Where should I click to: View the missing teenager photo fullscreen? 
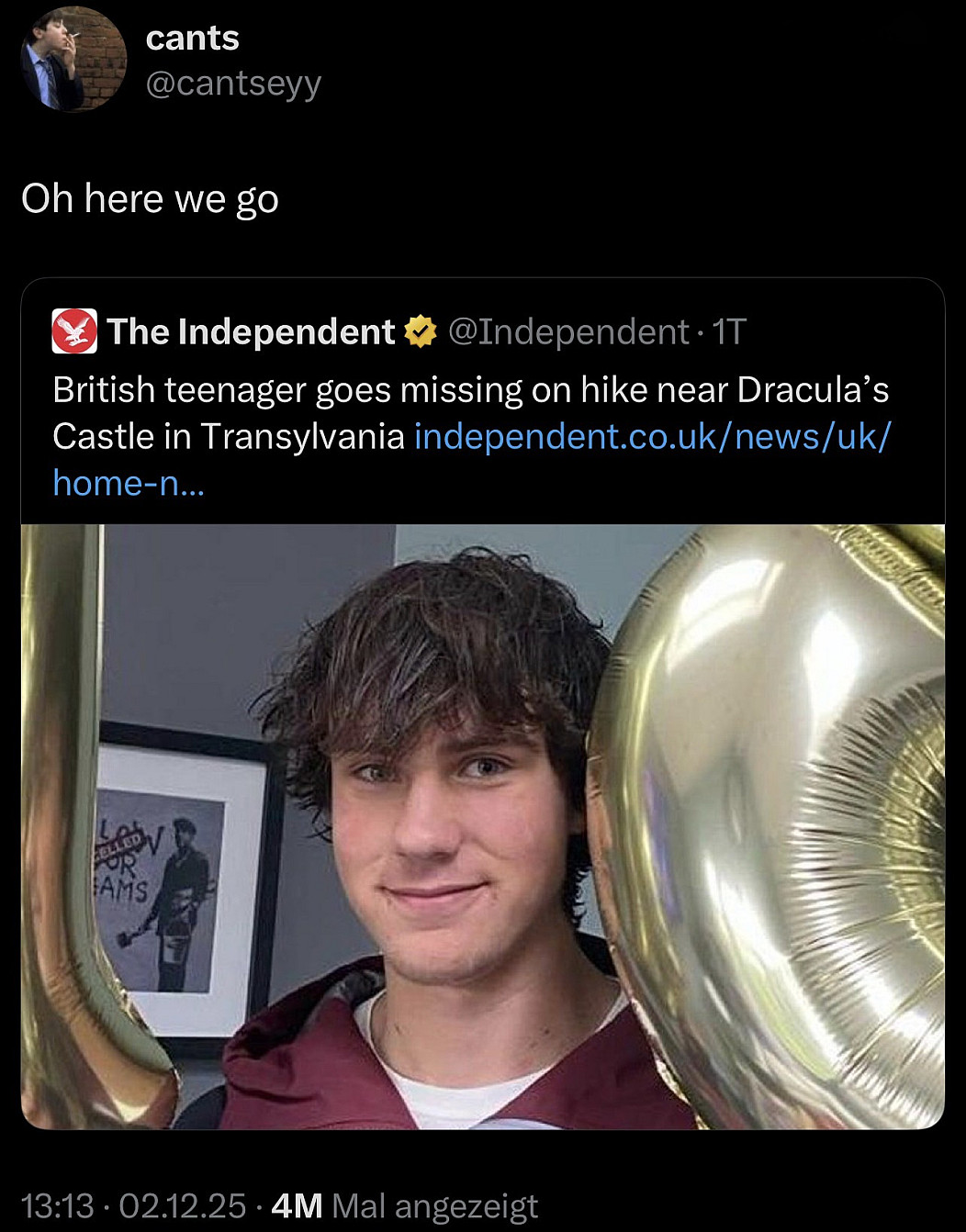[x=482, y=826]
